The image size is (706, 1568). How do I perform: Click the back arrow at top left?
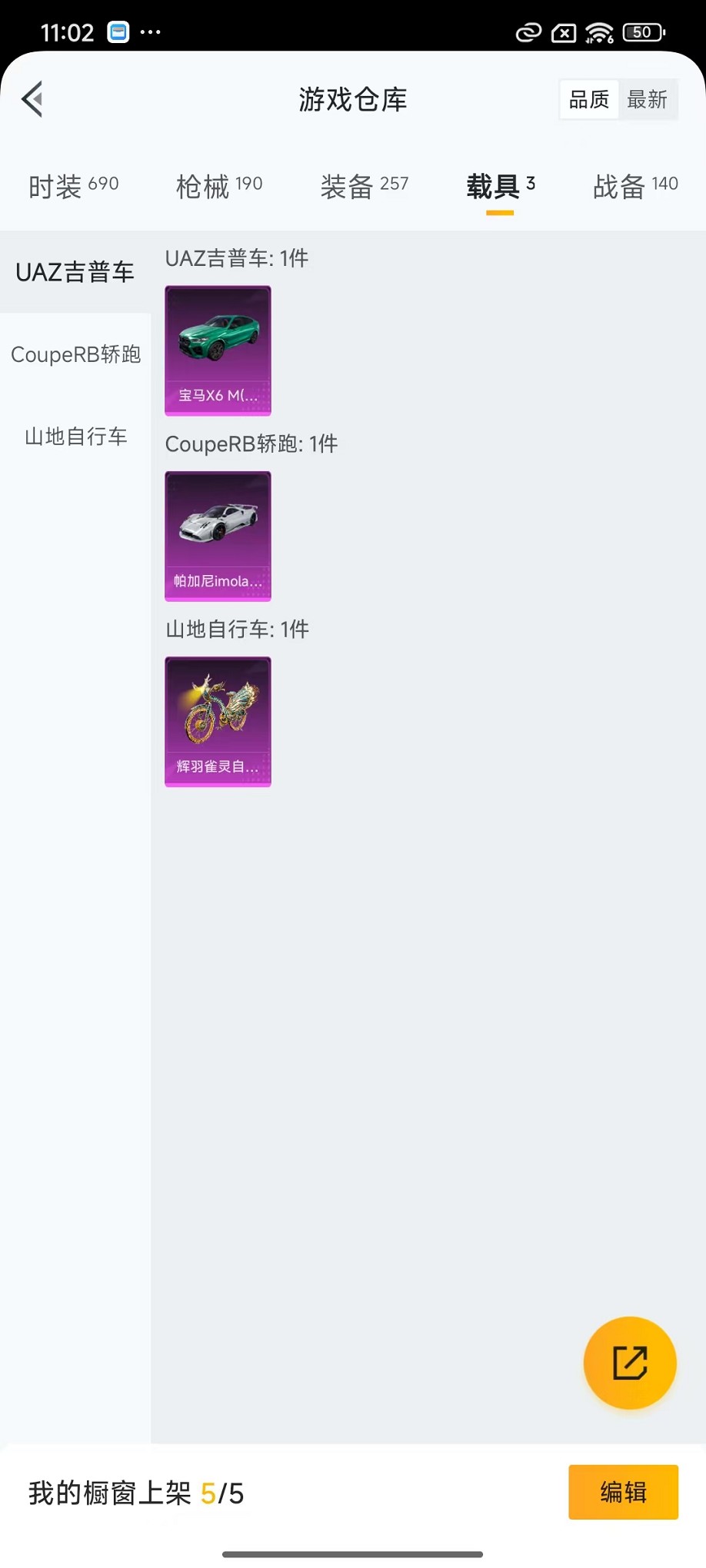32,100
